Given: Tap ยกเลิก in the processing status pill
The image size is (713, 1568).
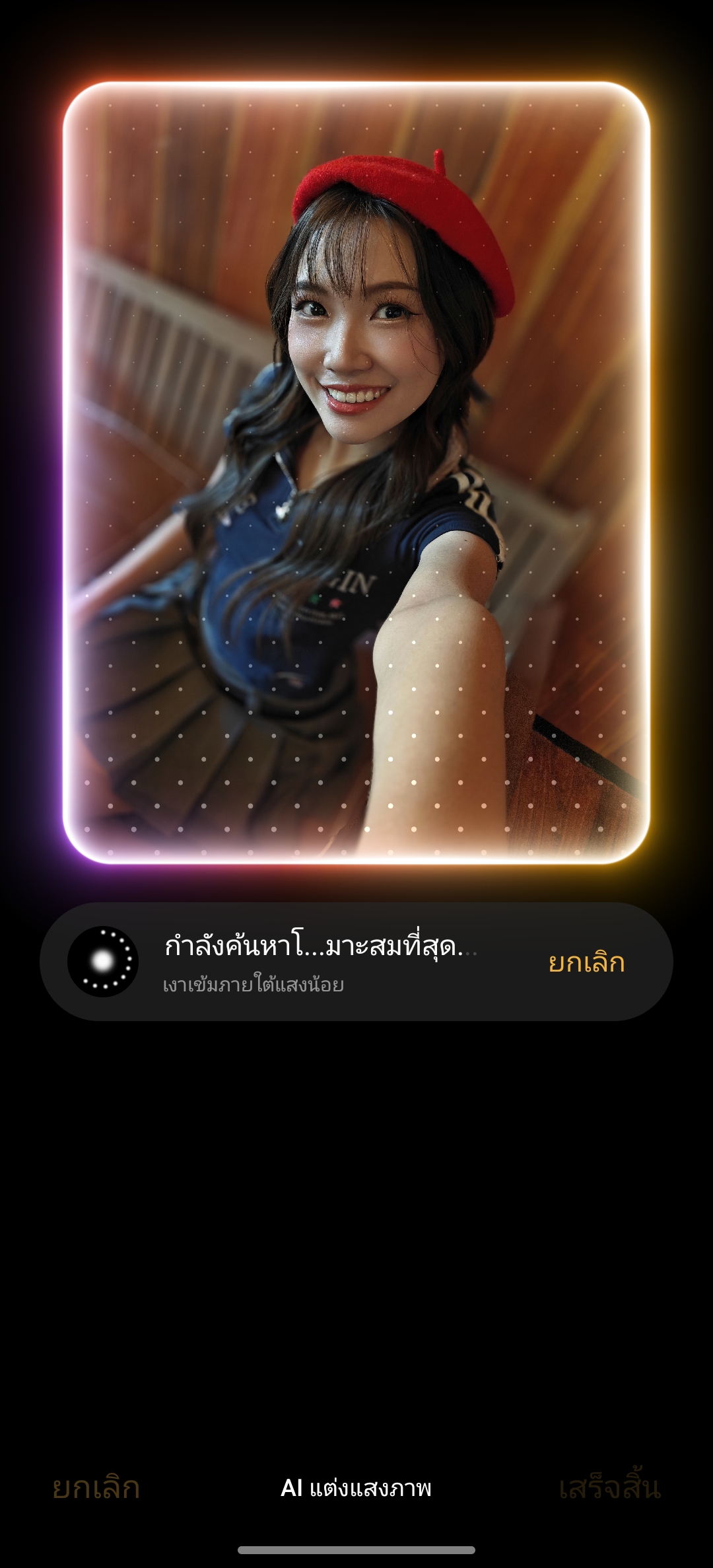Looking at the screenshot, I should [x=586, y=962].
